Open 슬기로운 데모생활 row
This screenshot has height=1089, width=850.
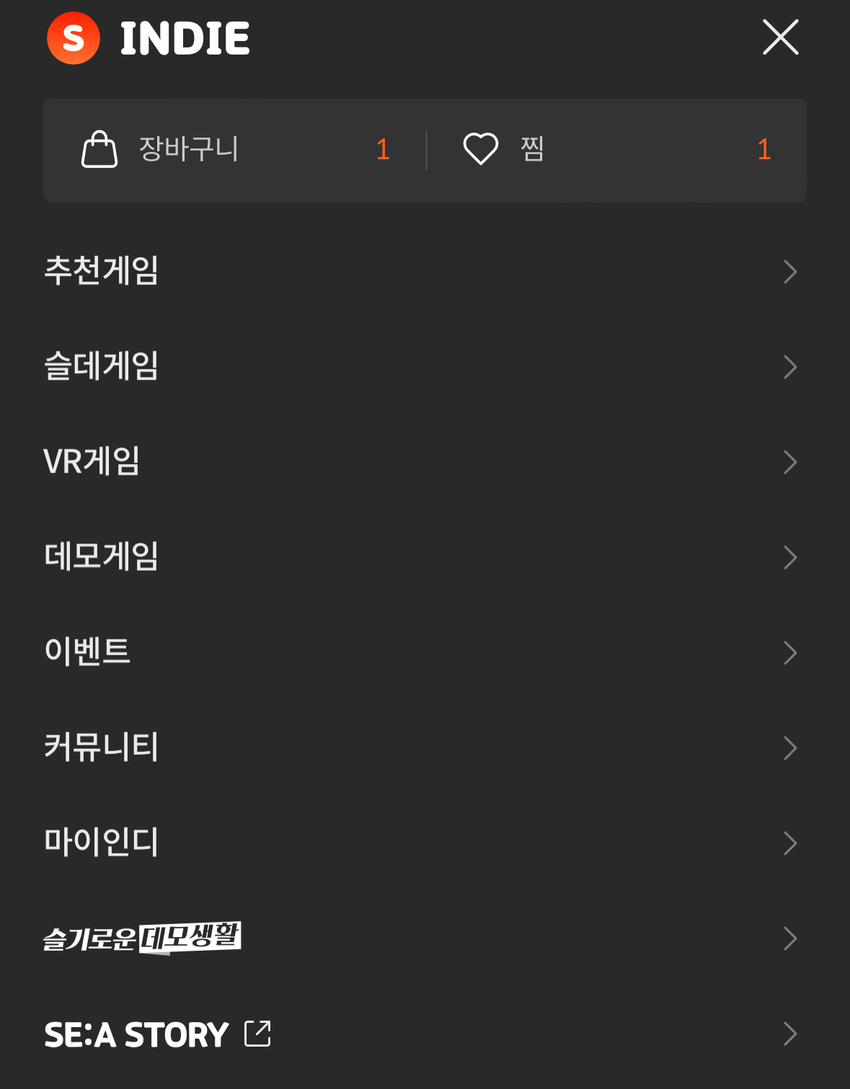[x=142, y=938]
